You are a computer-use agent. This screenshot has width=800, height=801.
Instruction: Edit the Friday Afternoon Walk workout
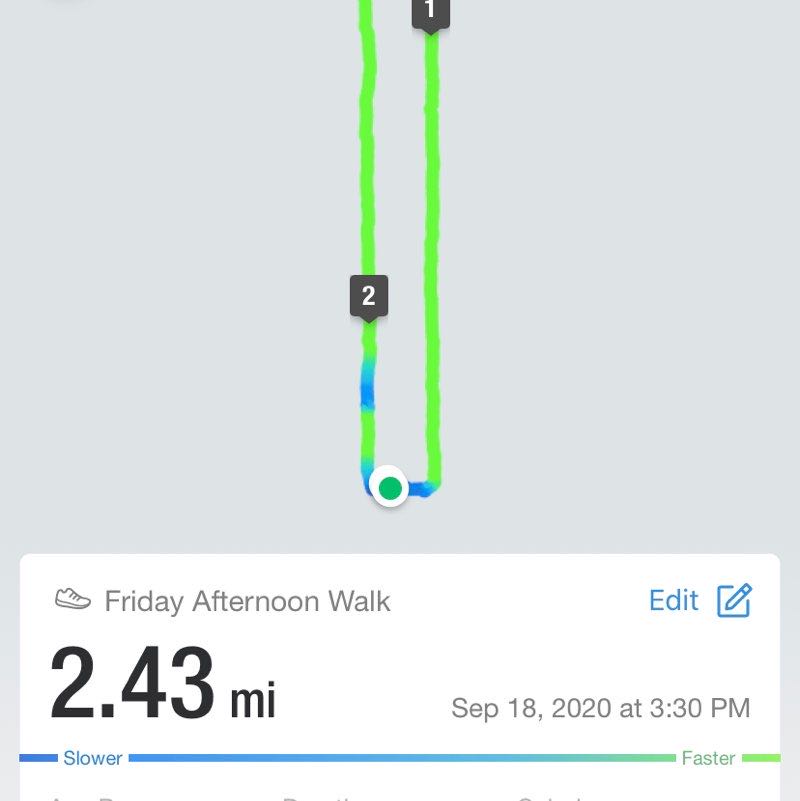[x=699, y=600]
